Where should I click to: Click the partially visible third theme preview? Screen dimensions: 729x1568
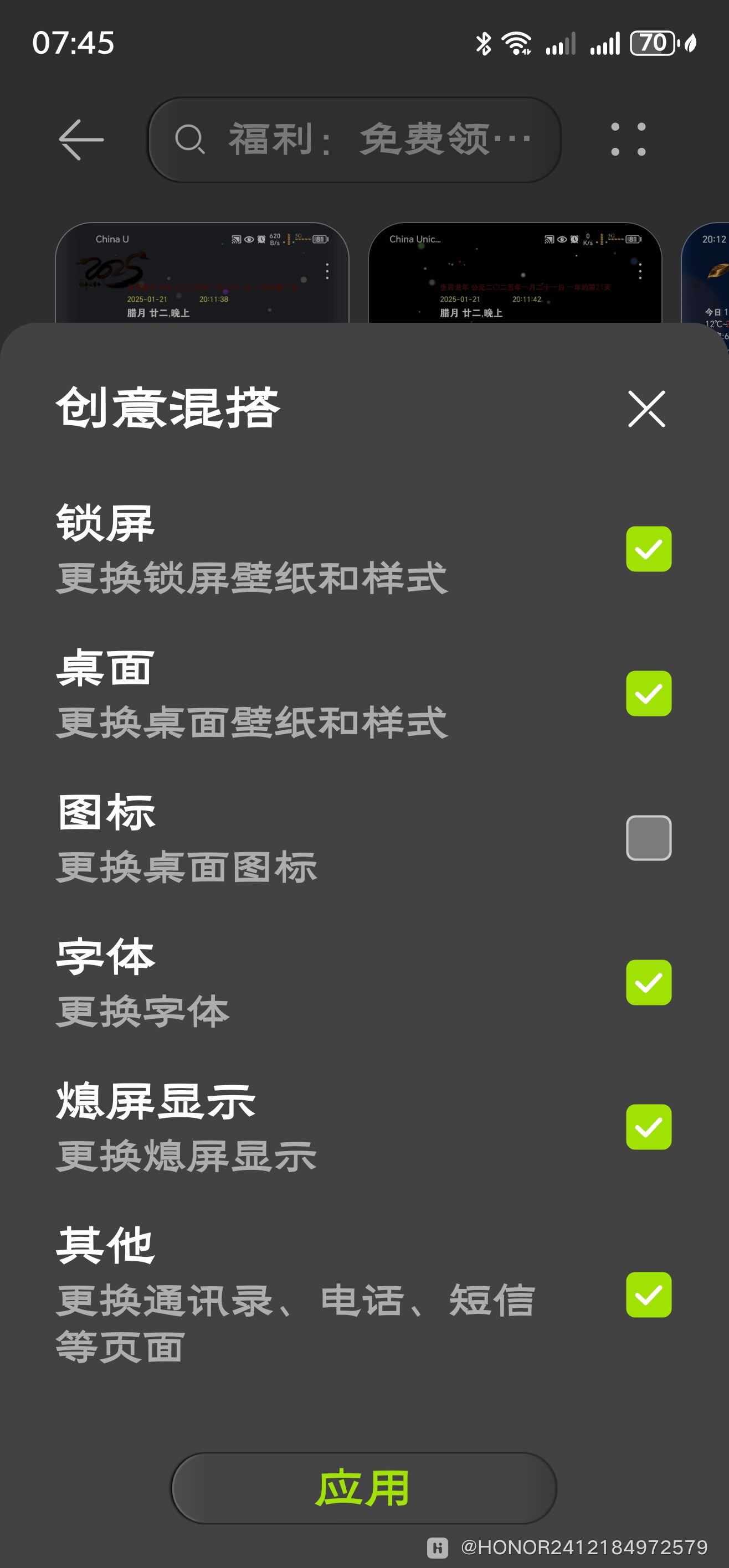[710, 274]
